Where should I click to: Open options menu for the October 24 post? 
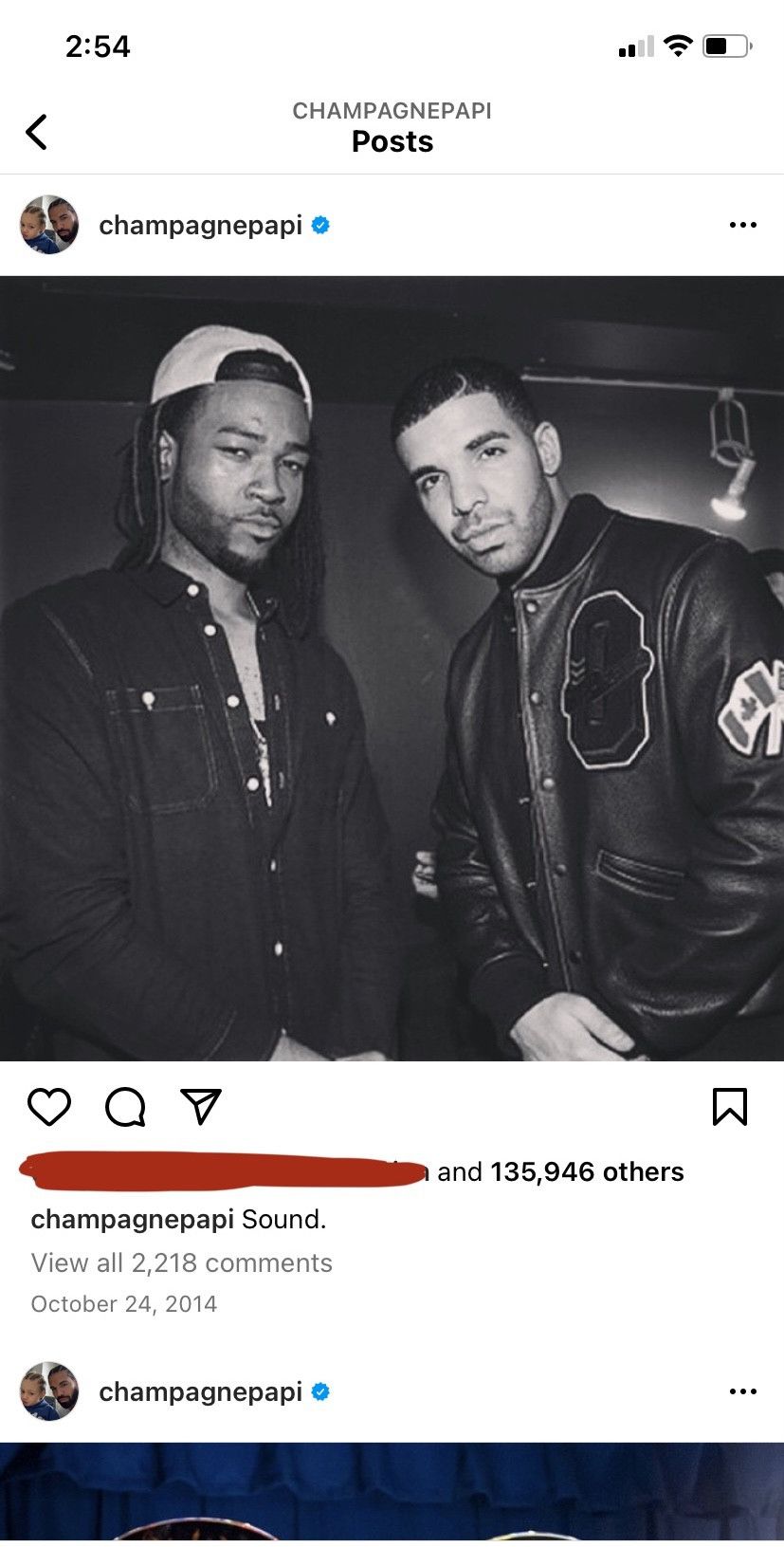coord(742,225)
